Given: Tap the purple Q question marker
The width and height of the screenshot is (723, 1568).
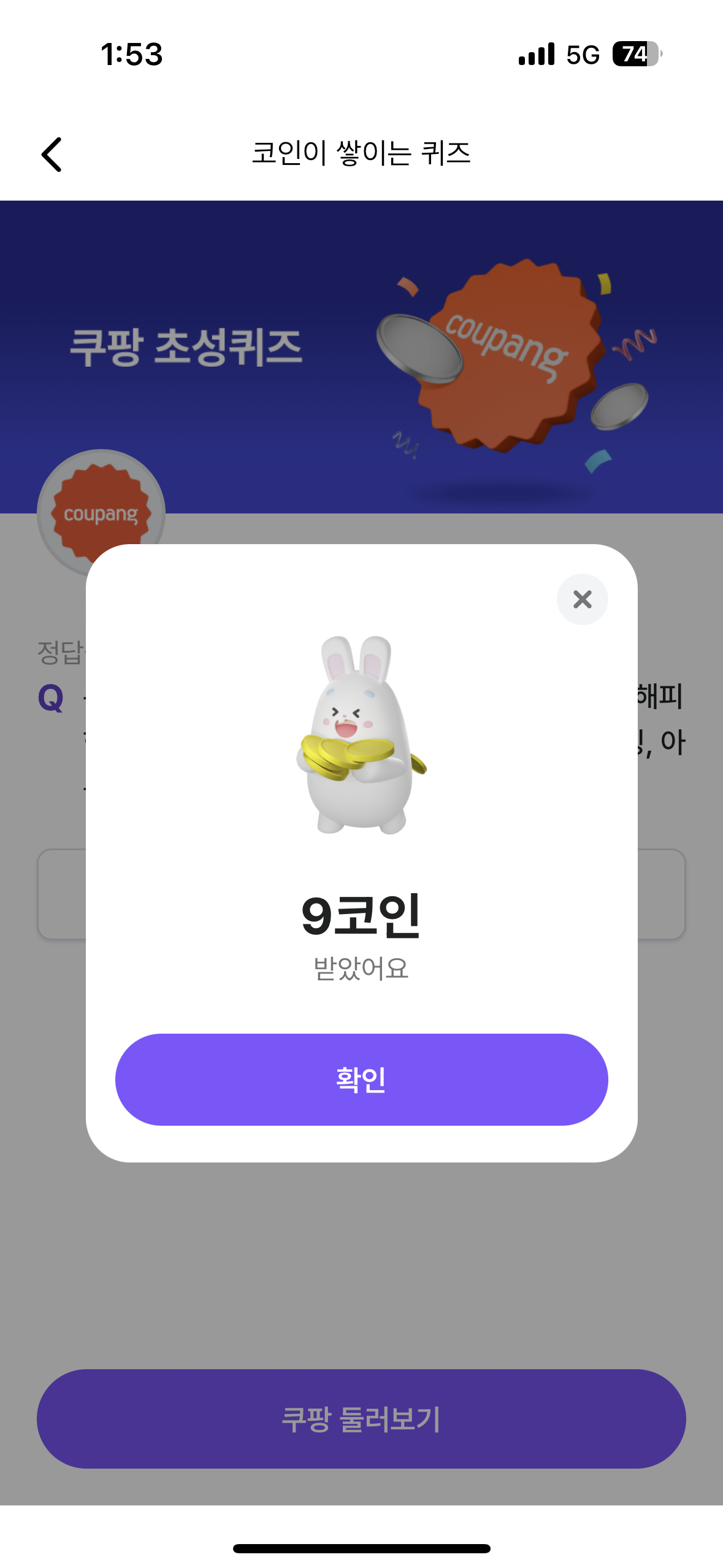Looking at the screenshot, I should point(50,698).
